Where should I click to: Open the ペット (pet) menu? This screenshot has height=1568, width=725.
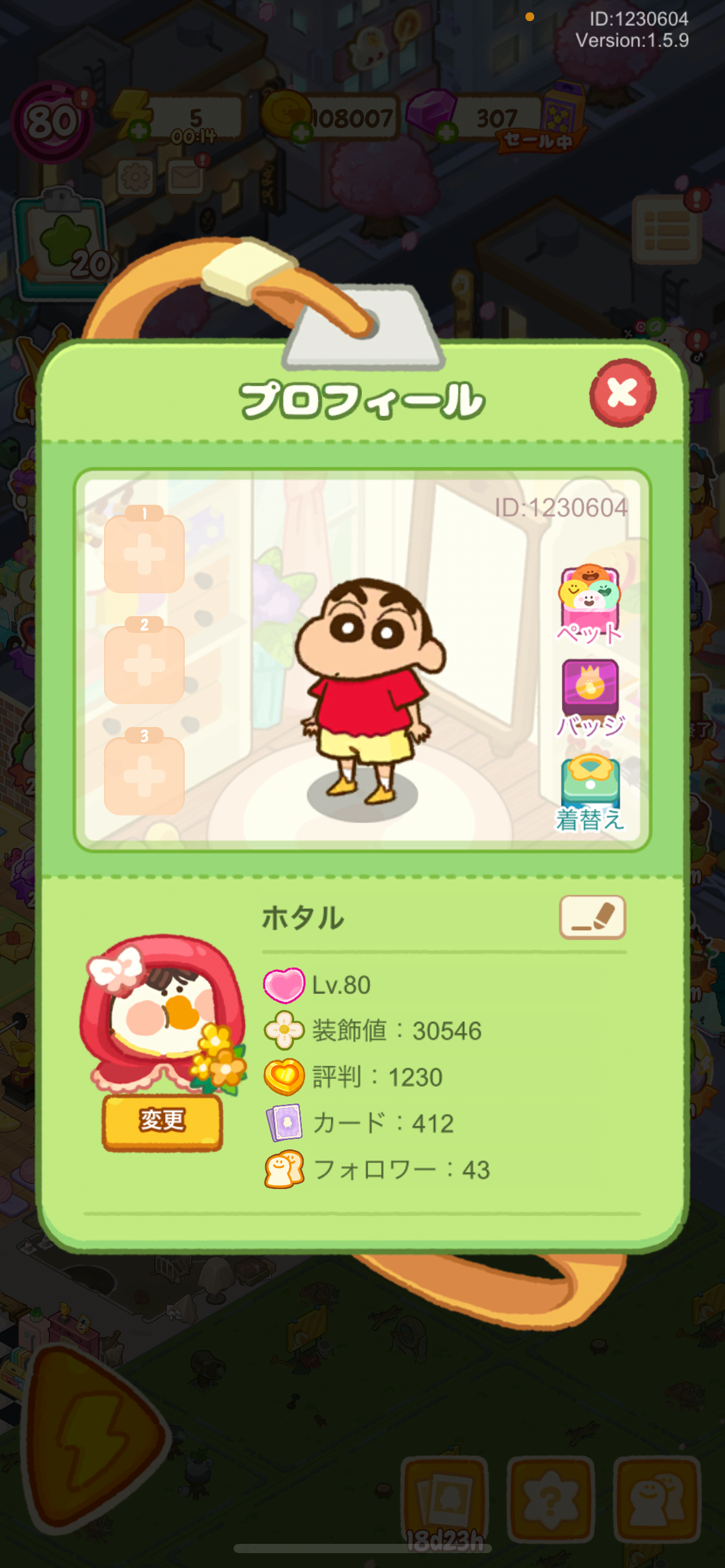589,605
